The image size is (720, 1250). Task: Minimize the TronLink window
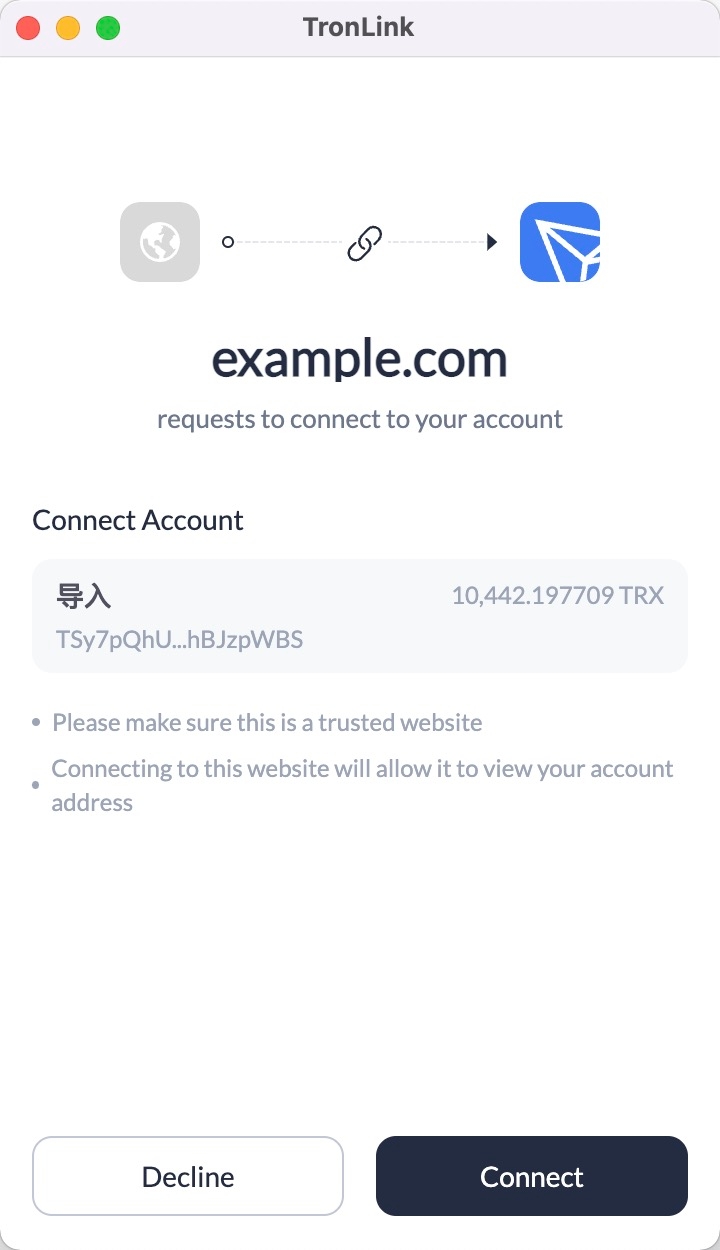(68, 28)
